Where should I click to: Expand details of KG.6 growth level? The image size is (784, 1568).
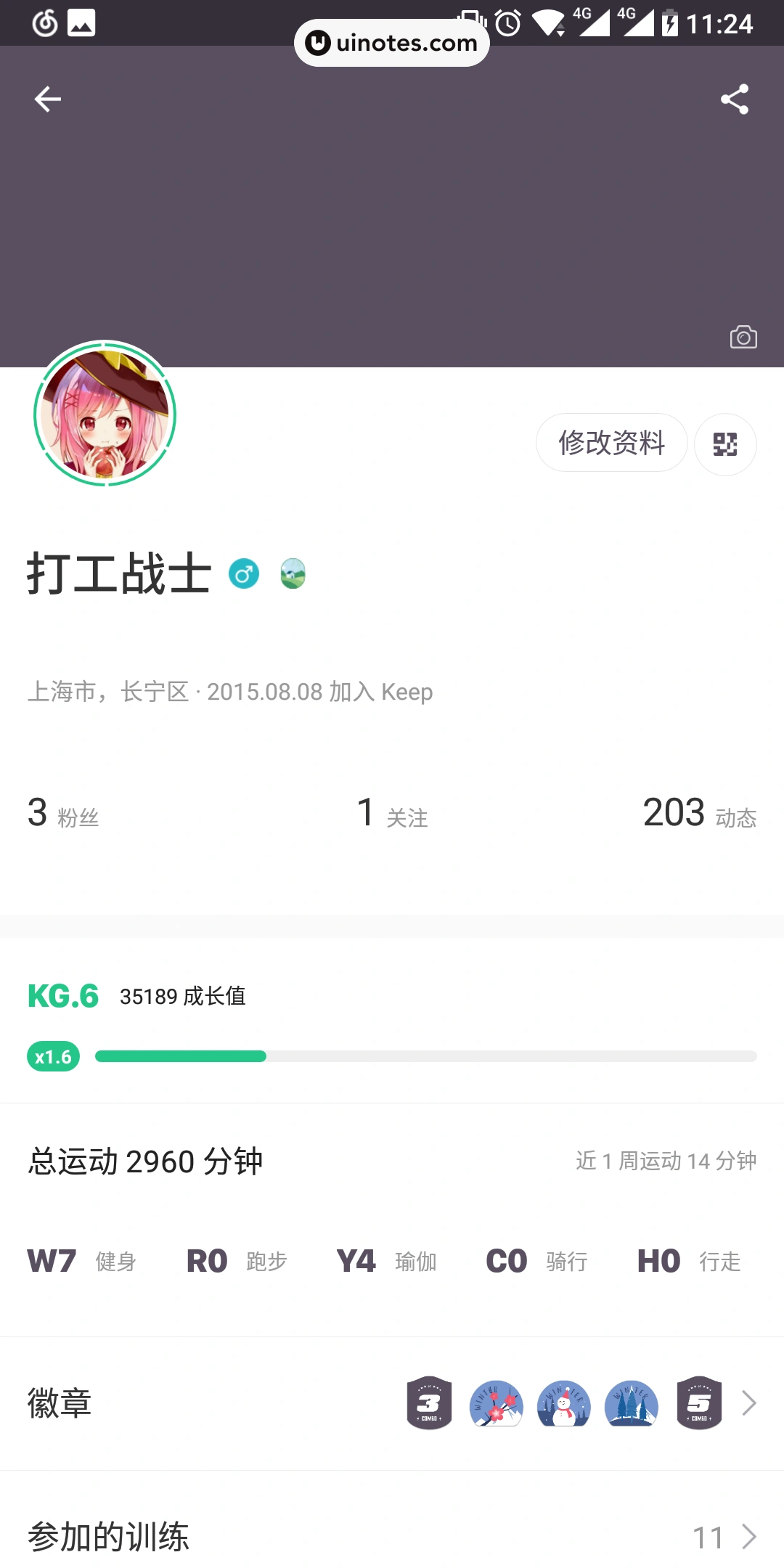[62, 996]
